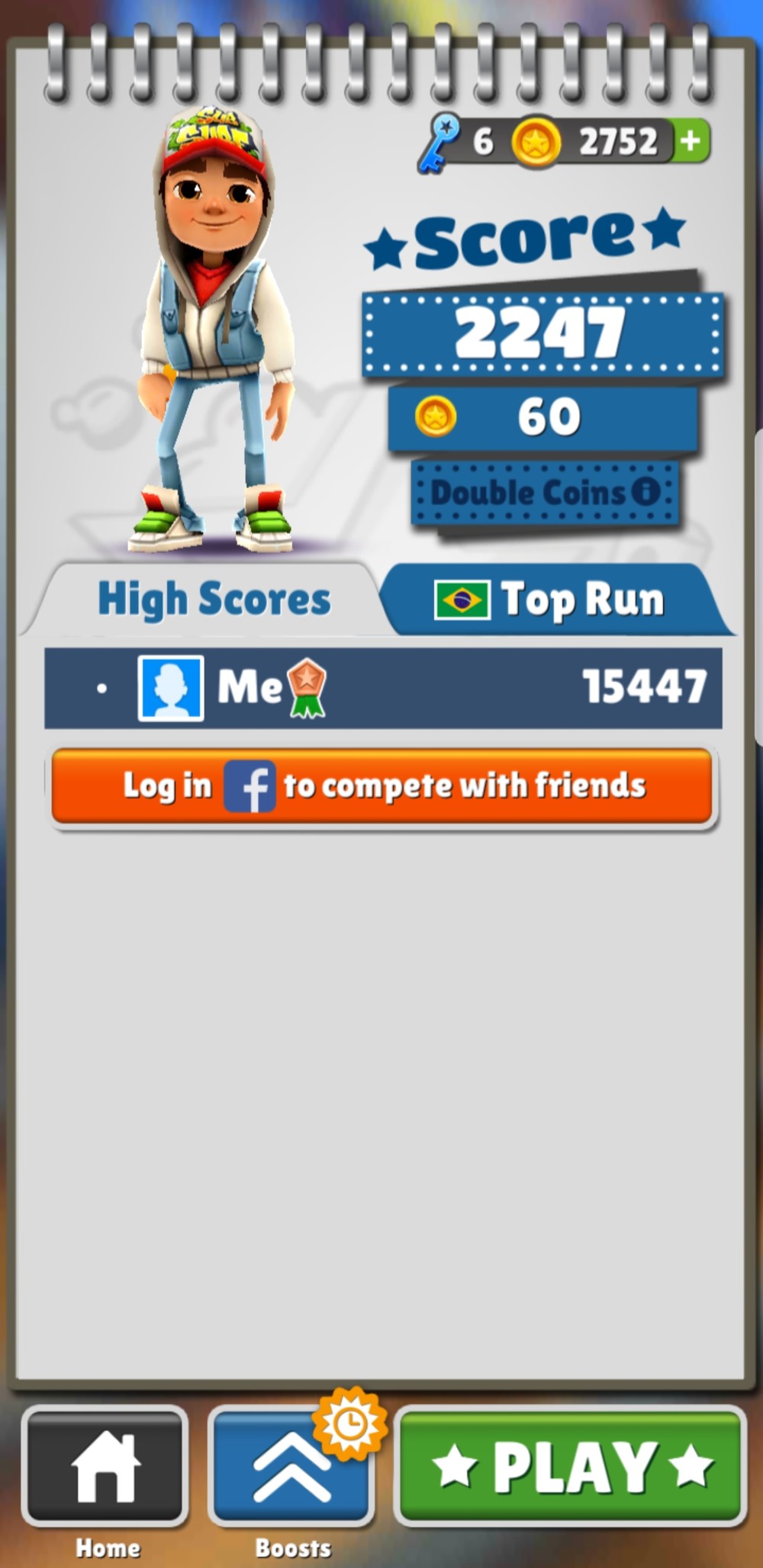Screen dimensions: 763x1568
Task: Select the High Scores tab
Action: 214,599
